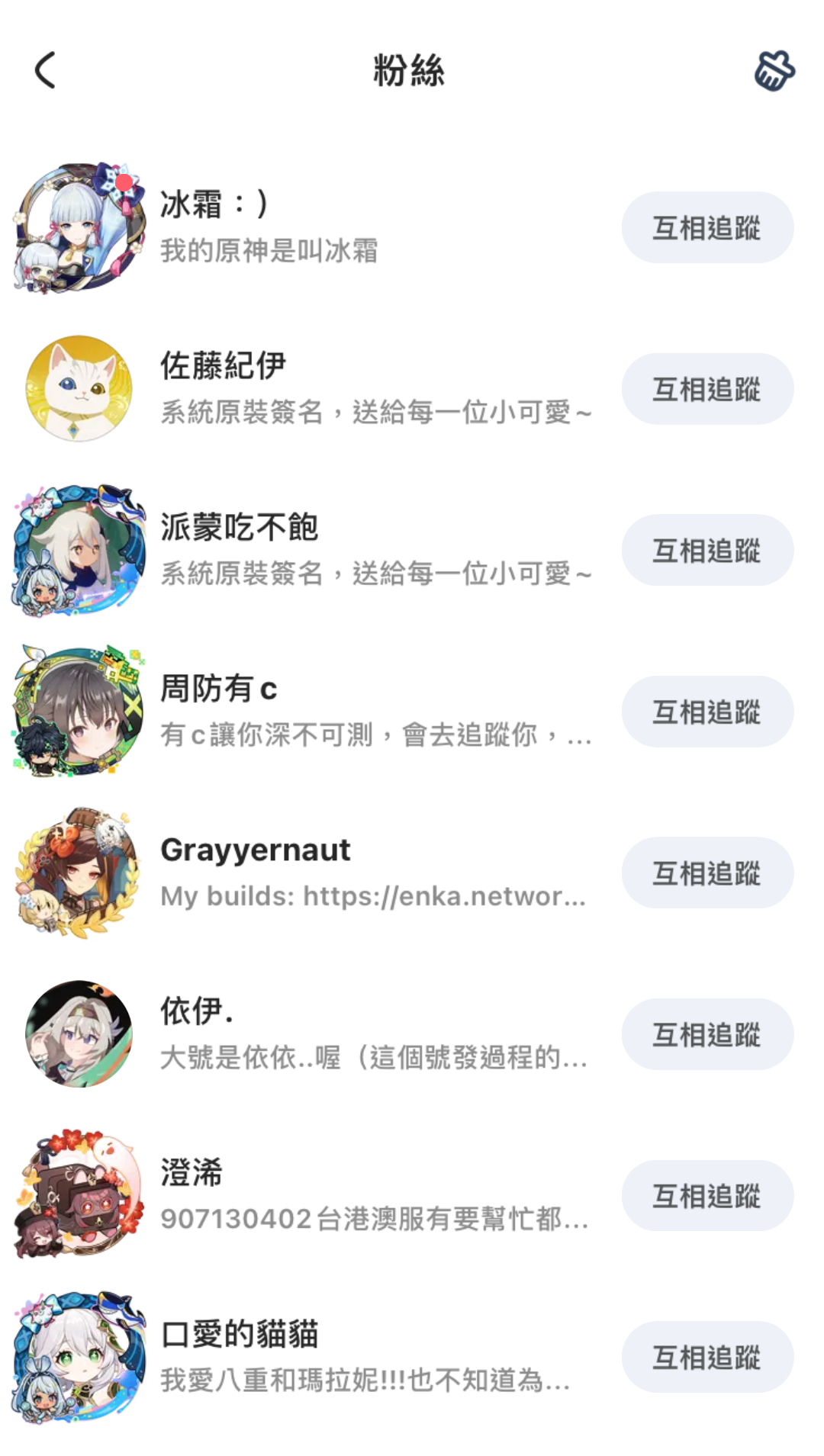The height and width of the screenshot is (1456, 824).
Task: Unfollow 周防有c via 互相追蹤 button
Action: click(x=707, y=712)
